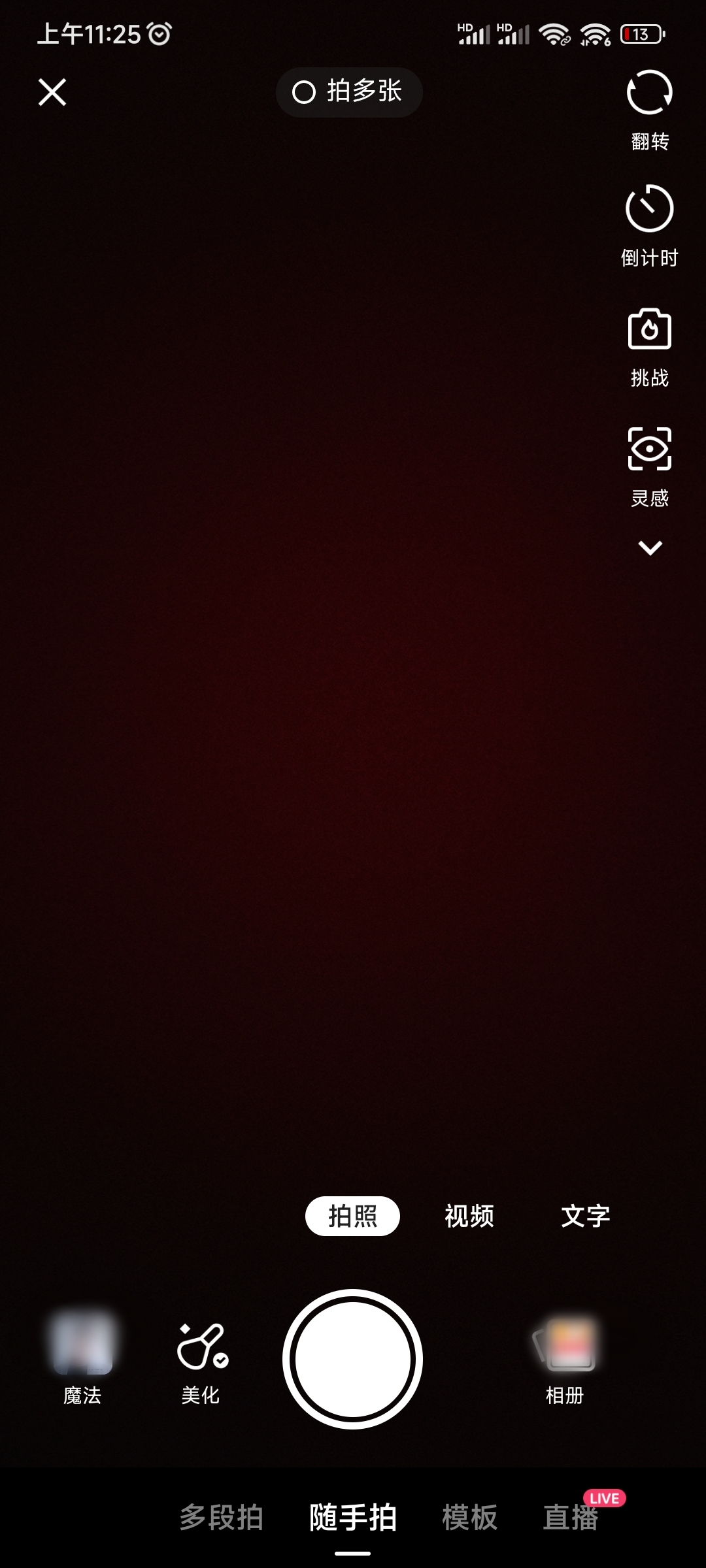
Task: Expand more tools with the down chevron
Action: click(650, 547)
